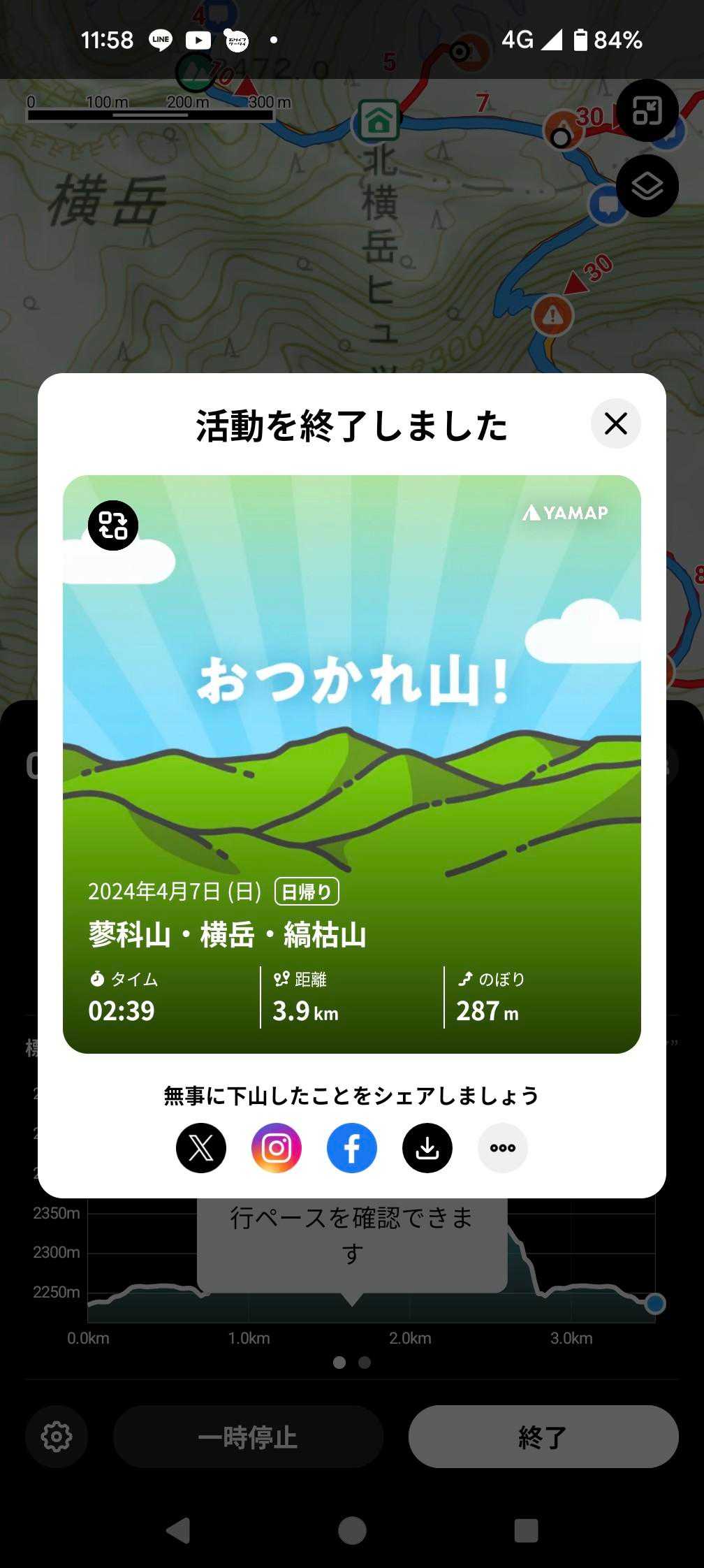Viewport: 704px width, 1568px height.
Task: Go back with the system back button
Action: coord(178,1530)
